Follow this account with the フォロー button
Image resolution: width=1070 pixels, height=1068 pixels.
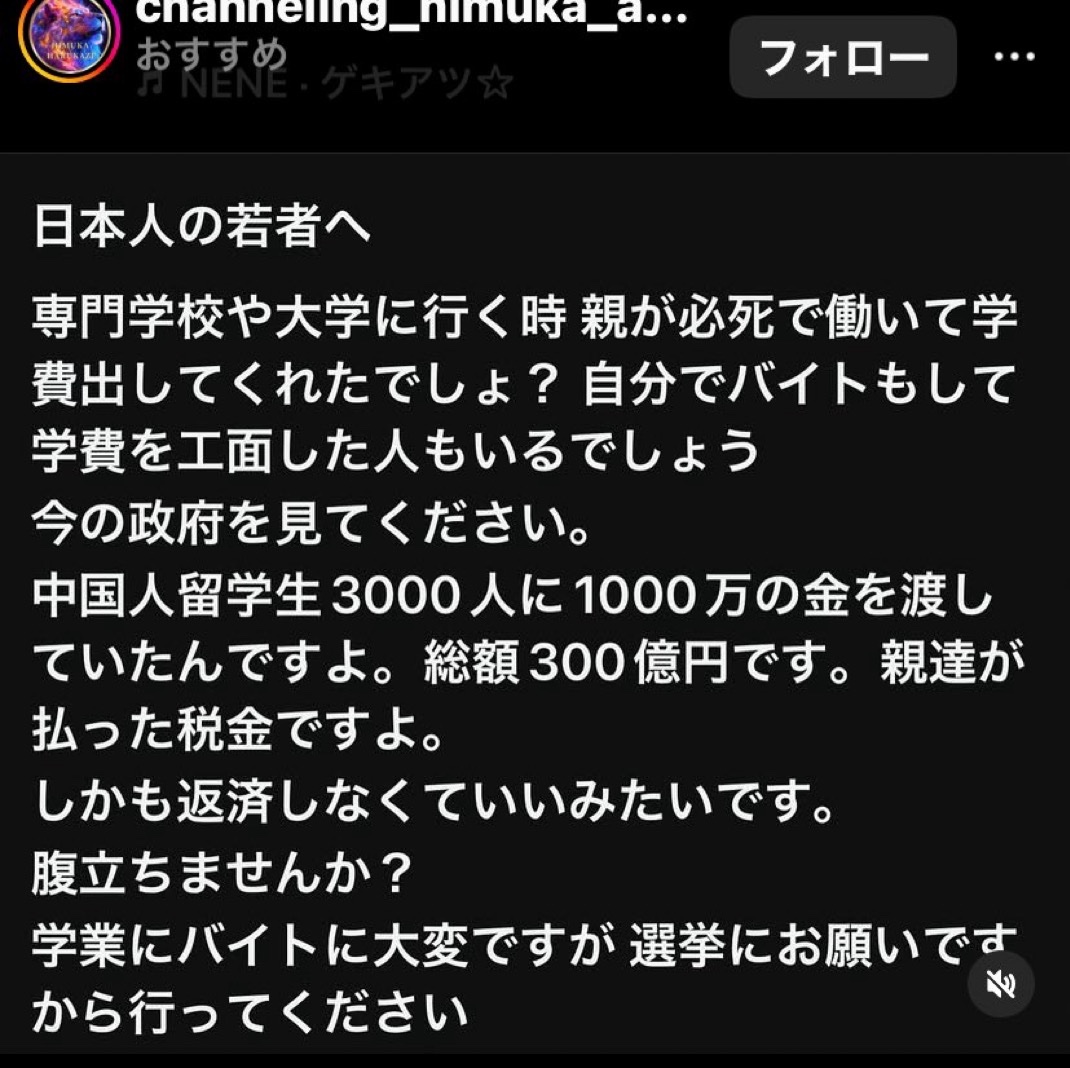pyautogui.click(x=843, y=58)
